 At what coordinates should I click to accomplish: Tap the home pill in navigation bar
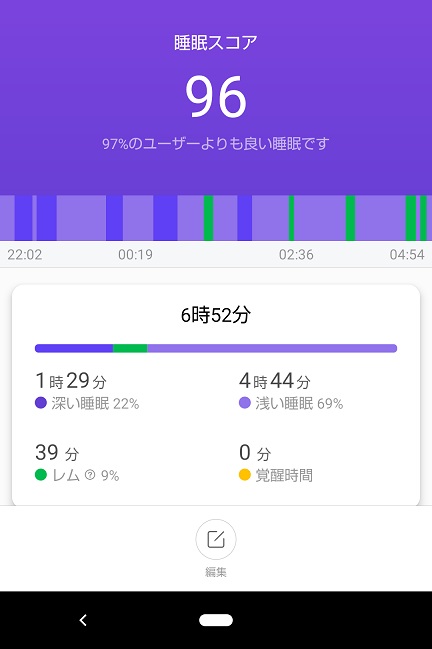(216, 620)
